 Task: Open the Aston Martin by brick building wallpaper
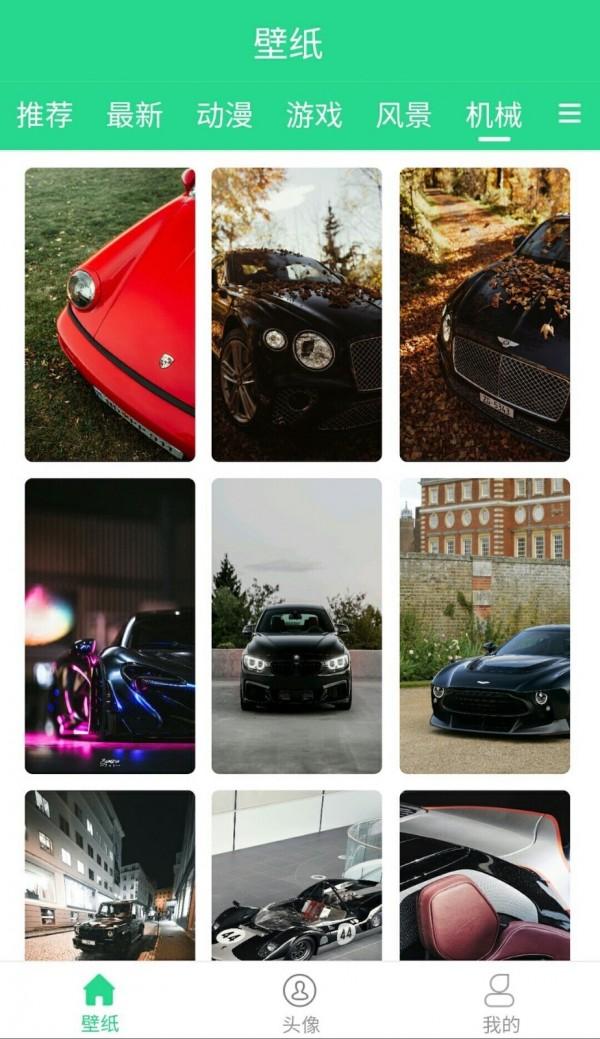pyautogui.click(x=485, y=625)
